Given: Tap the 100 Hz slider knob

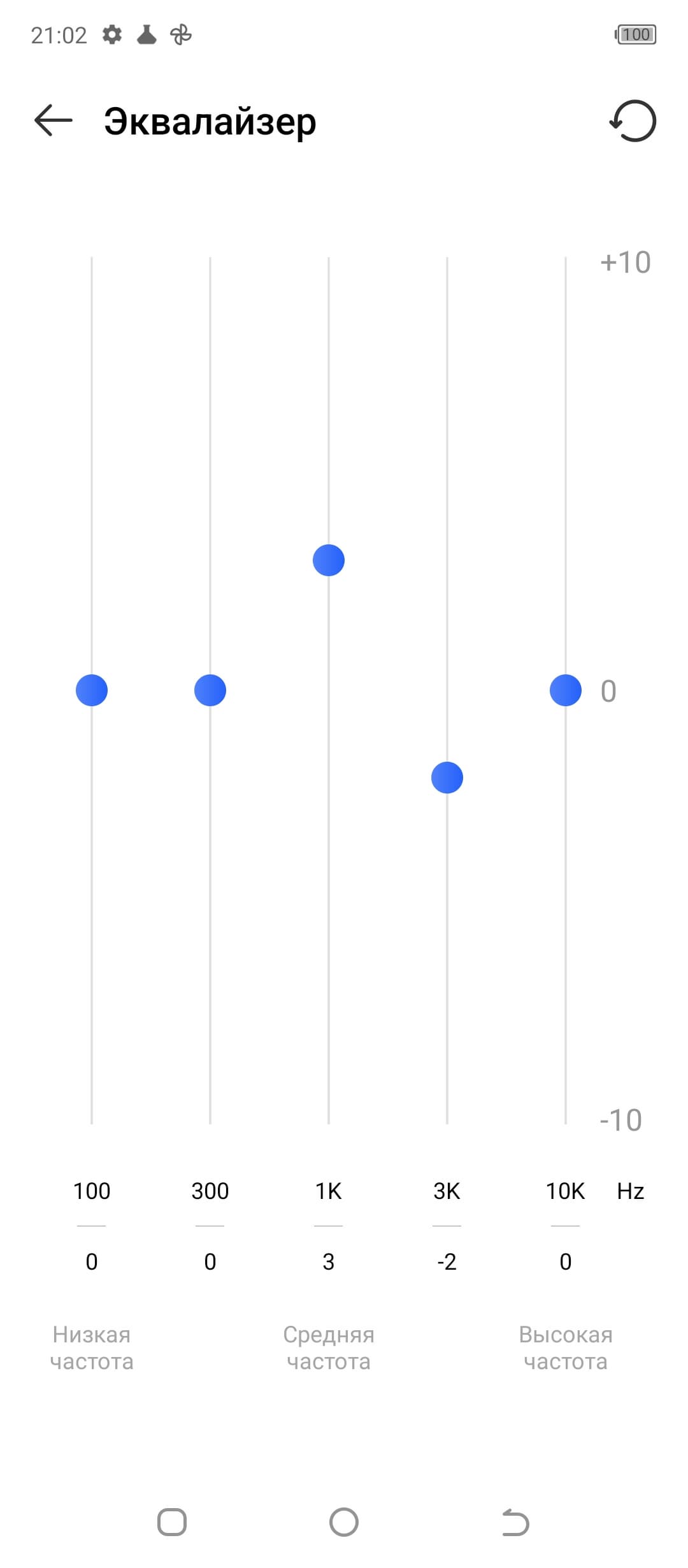Looking at the screenshot, I should 92,690.
